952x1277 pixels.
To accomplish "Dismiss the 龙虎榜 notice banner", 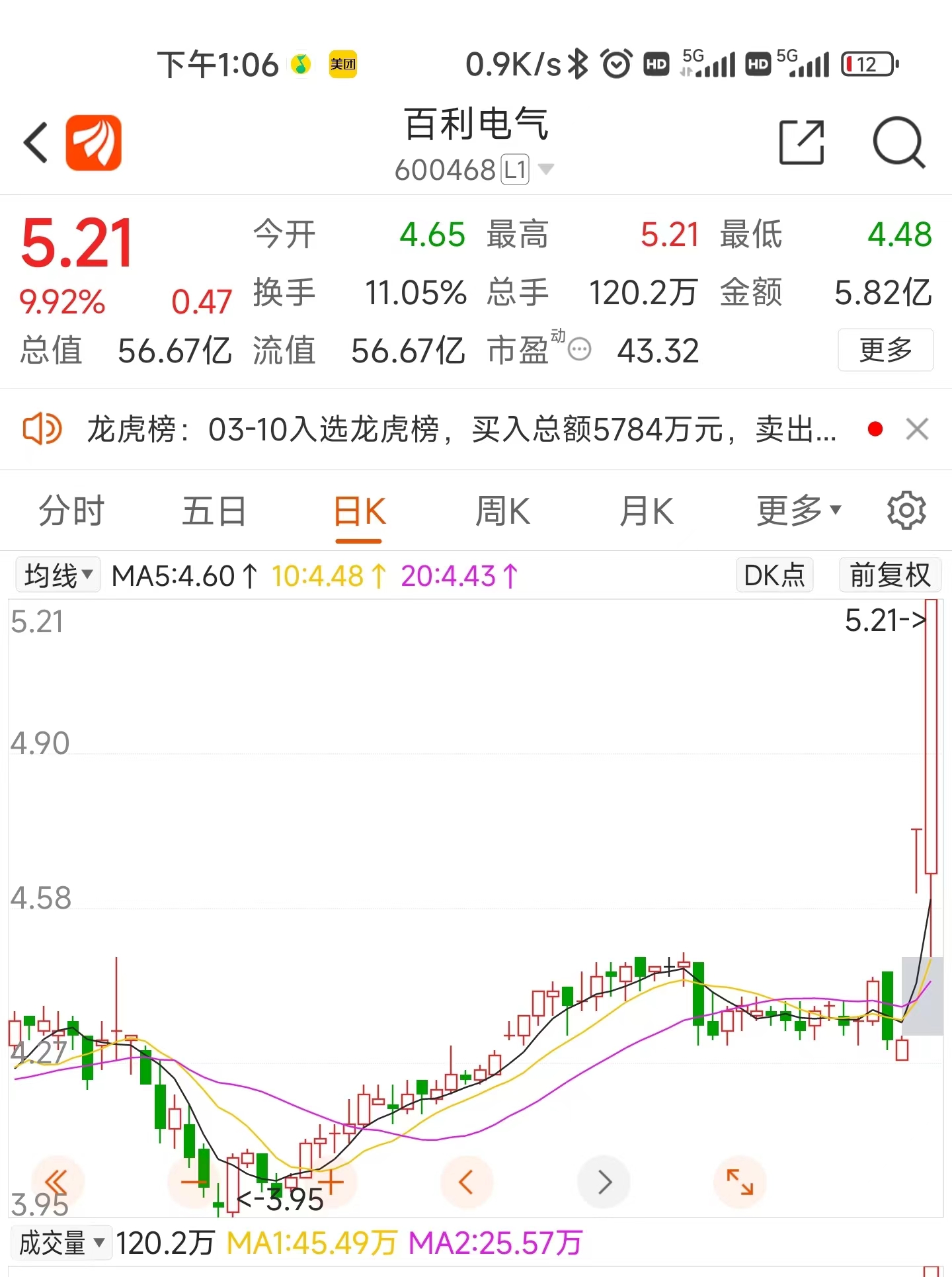I will click(x=917, y=430).
